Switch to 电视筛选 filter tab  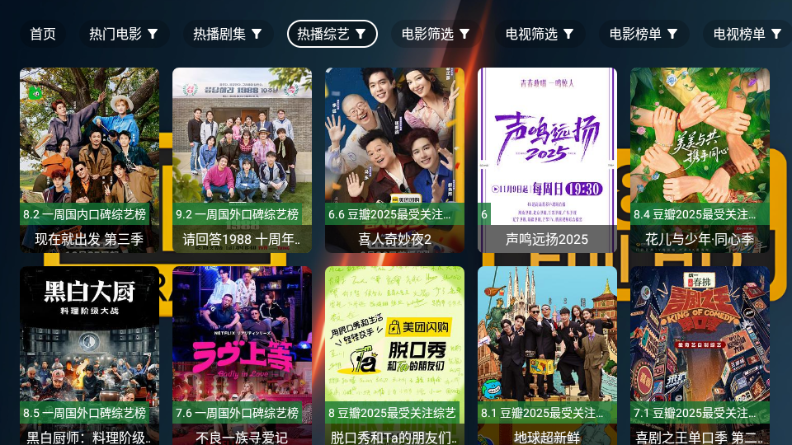[x=540, y=34]
